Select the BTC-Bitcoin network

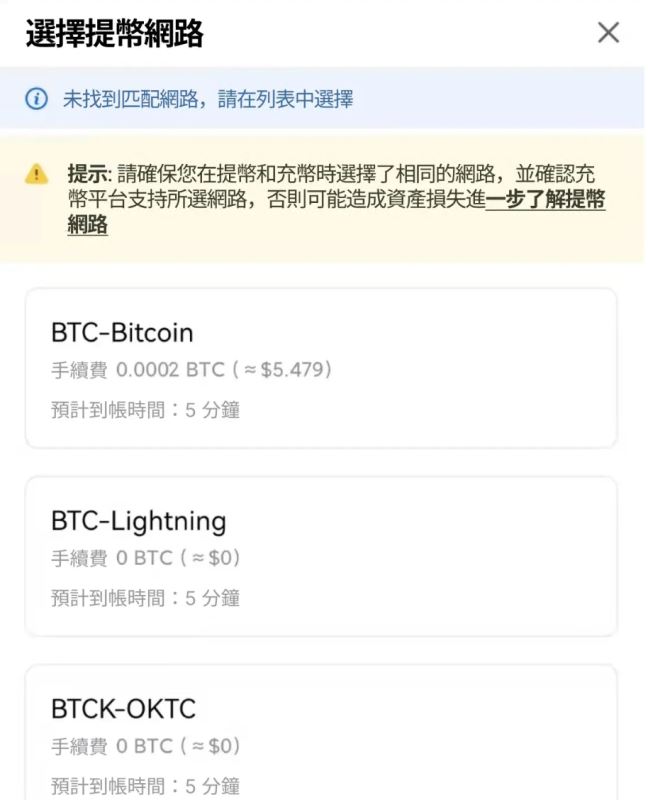321,368
